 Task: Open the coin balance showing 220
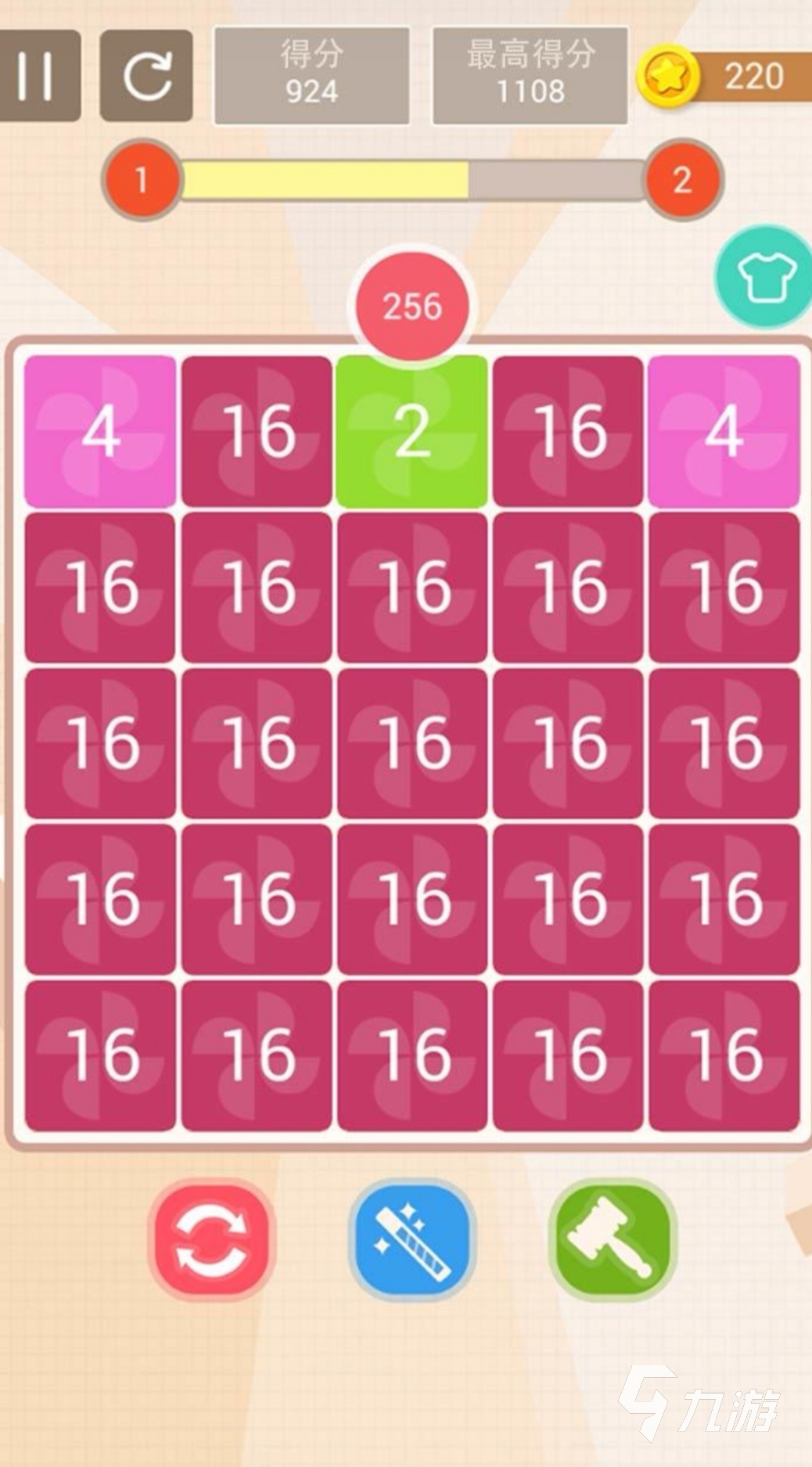(x=726, y=76)
